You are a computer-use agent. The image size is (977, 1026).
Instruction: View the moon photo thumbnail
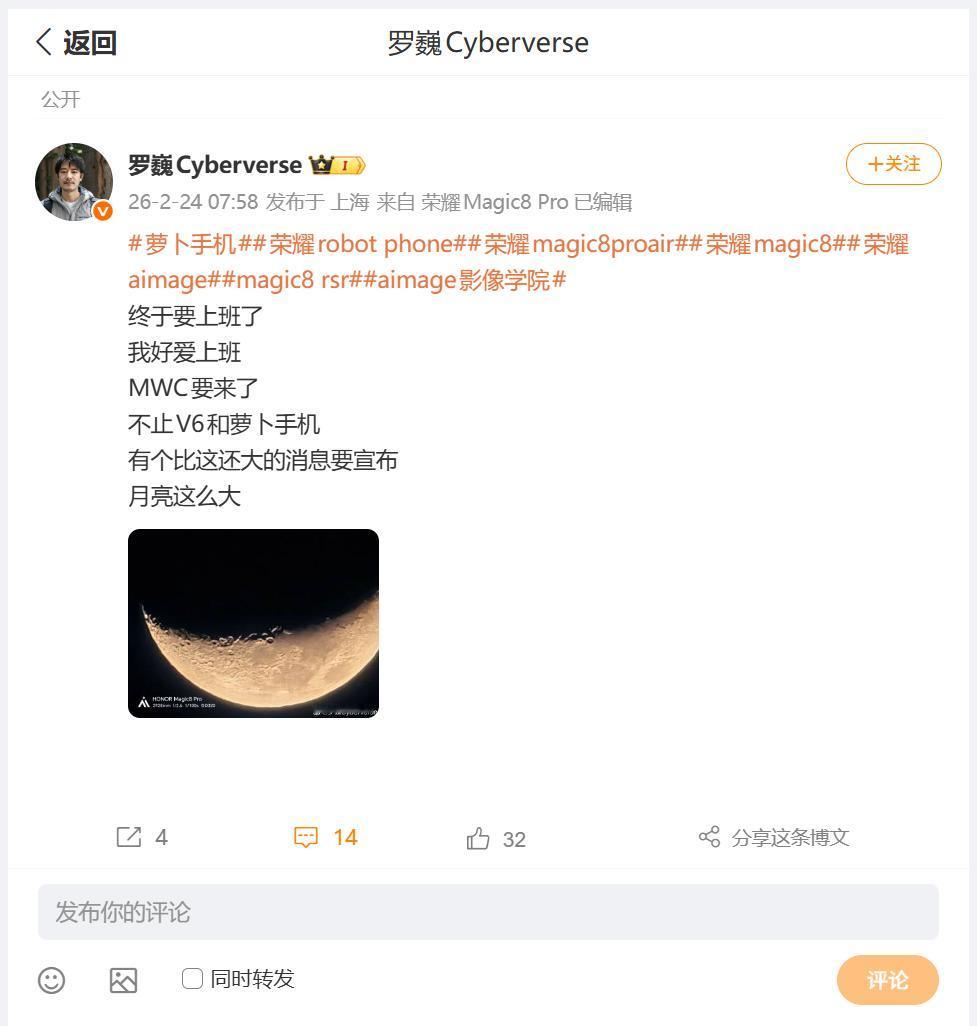[253, 623]
